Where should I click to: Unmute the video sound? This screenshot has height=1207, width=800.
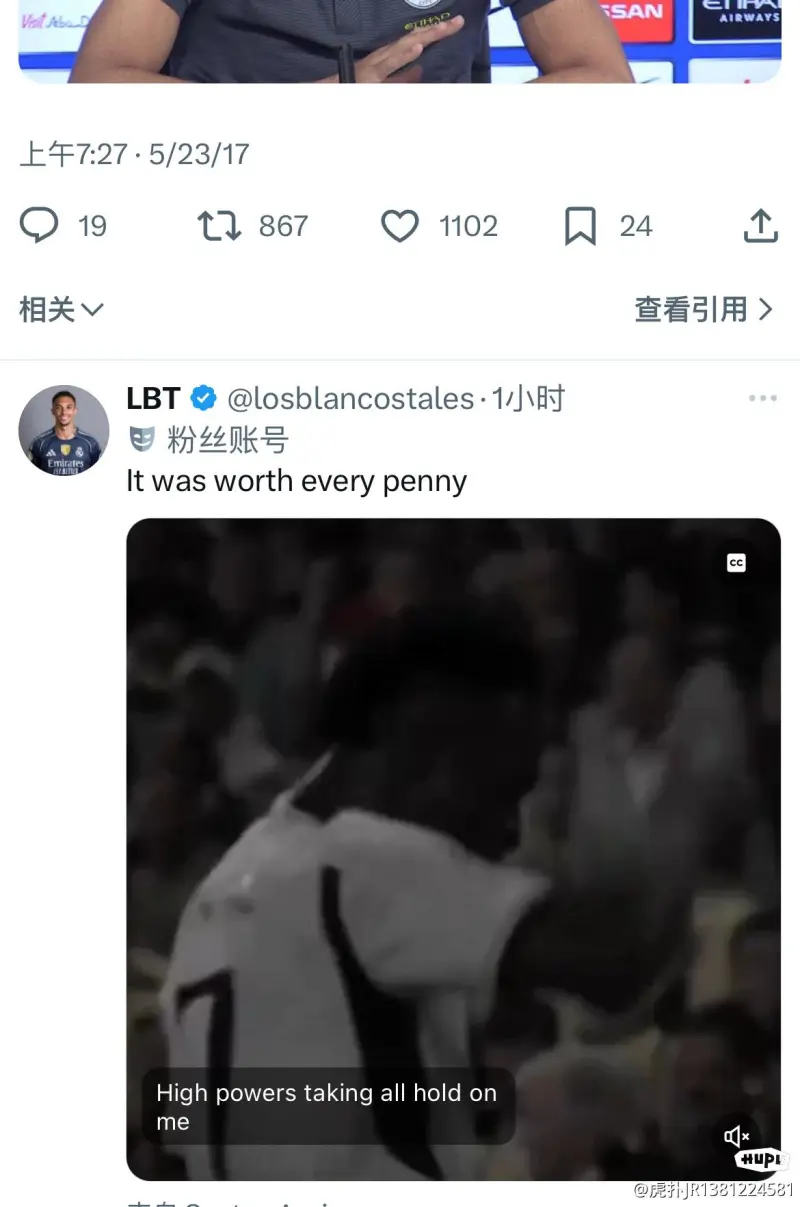(x=737, y=1136)
